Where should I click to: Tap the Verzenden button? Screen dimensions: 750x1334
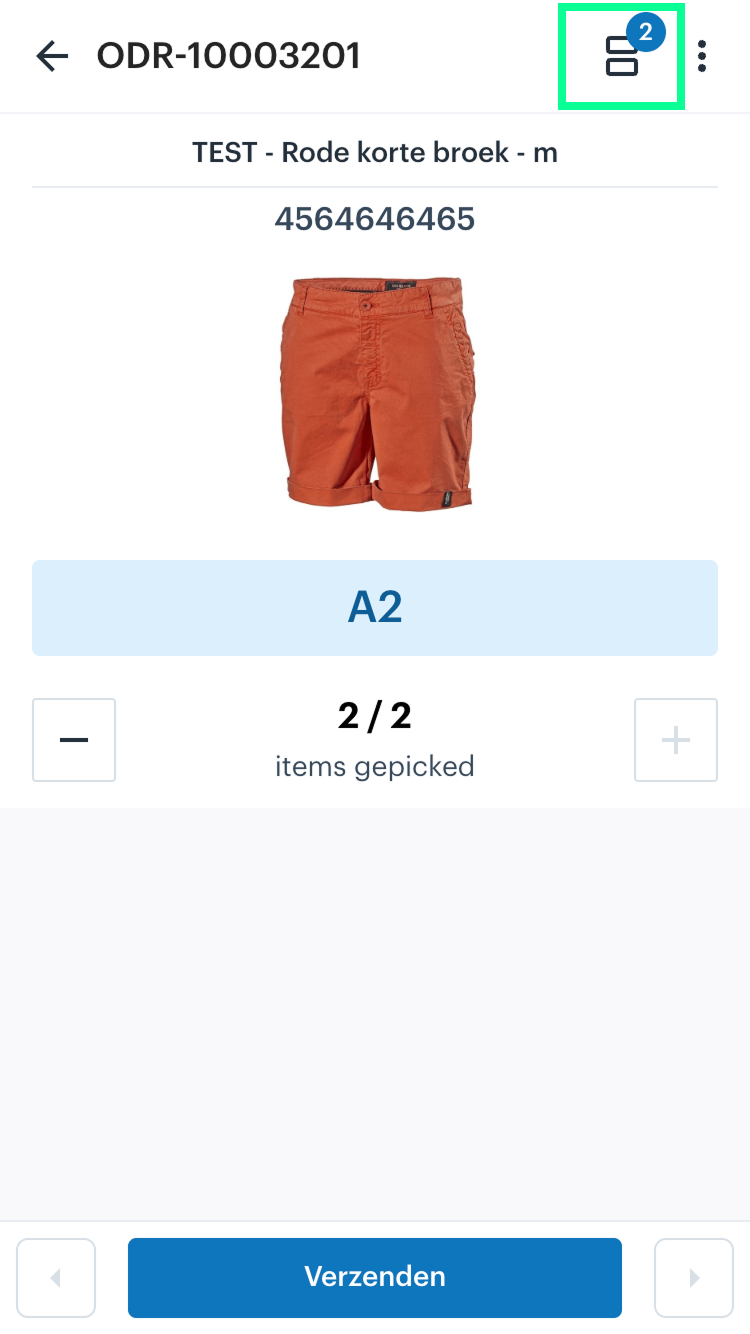(375, 1277)
